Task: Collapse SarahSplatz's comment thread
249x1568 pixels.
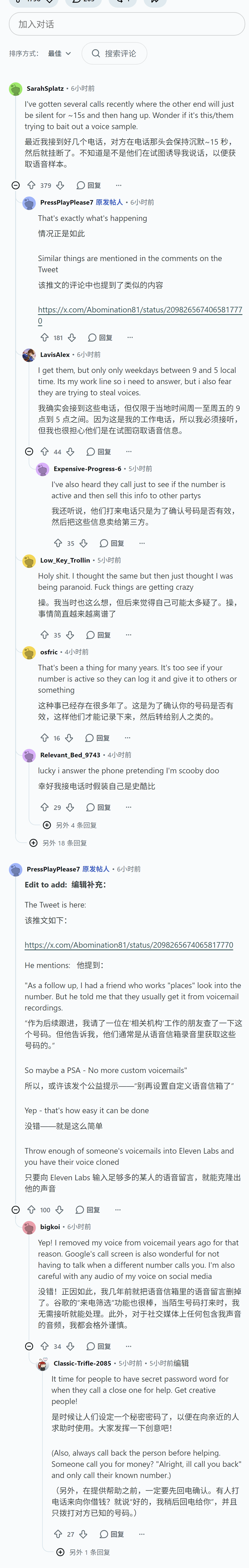Action: [16, 185]
